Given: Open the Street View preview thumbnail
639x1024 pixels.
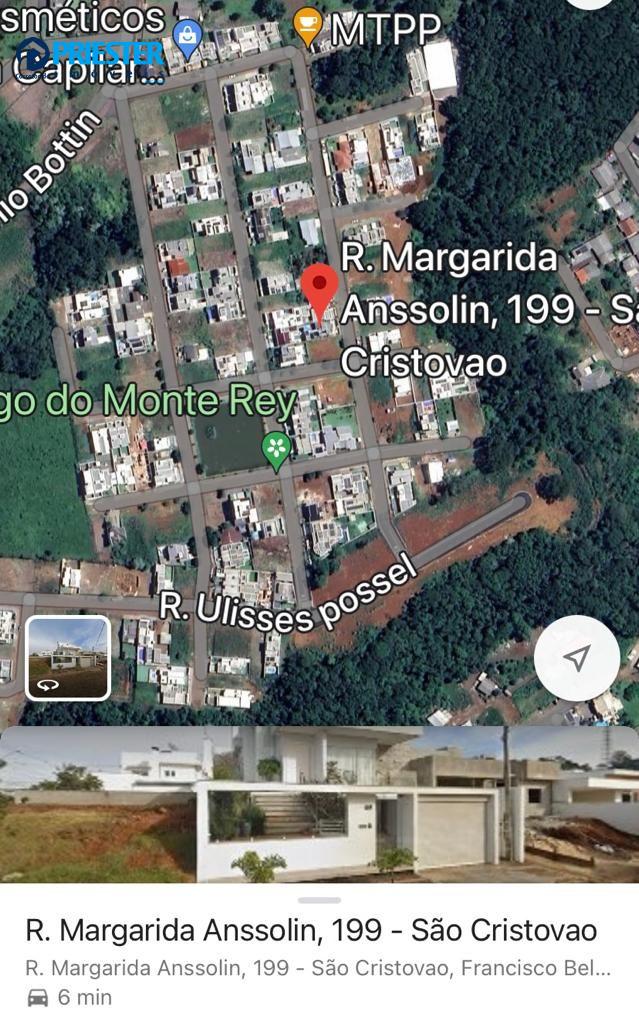Looking at the screenshot, I should point(67,657).
